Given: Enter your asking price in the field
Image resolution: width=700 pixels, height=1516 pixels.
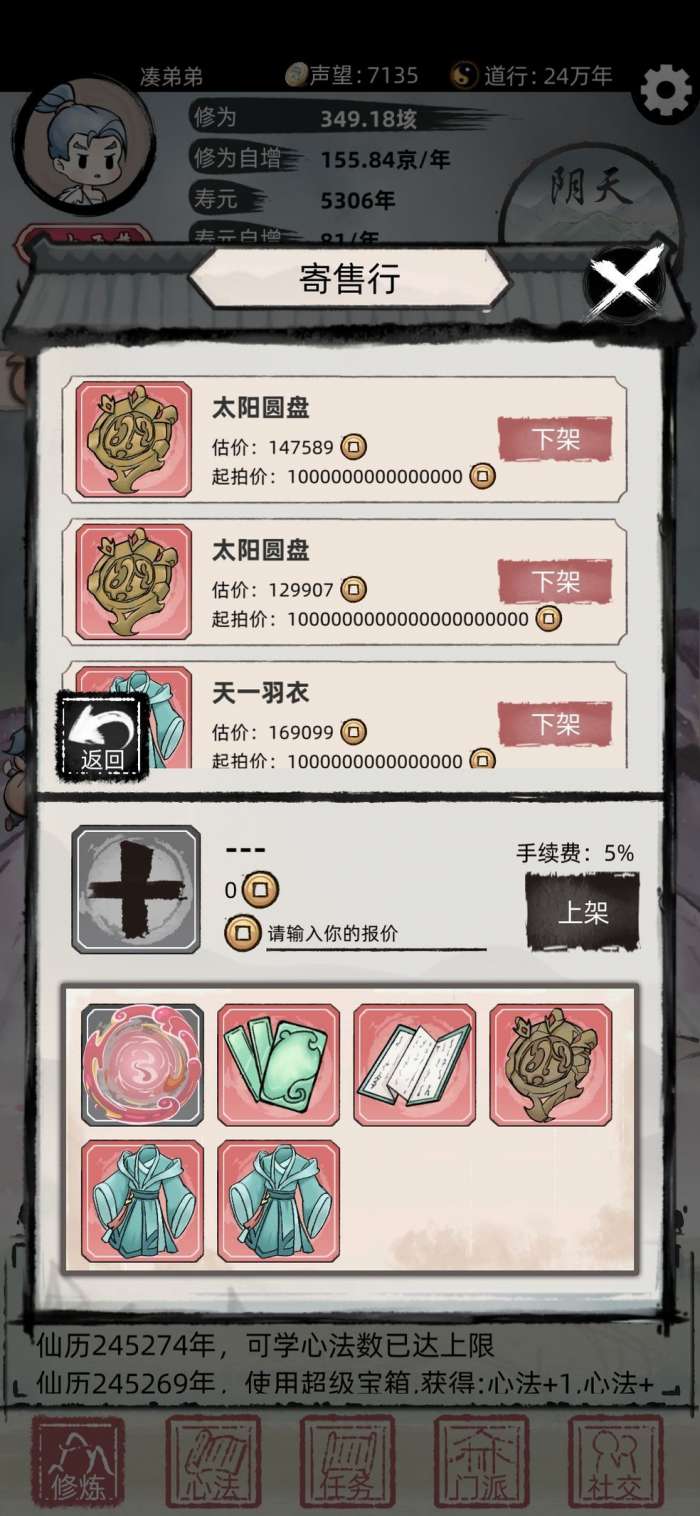Looking at the screenshot, I should pos(375,934).
